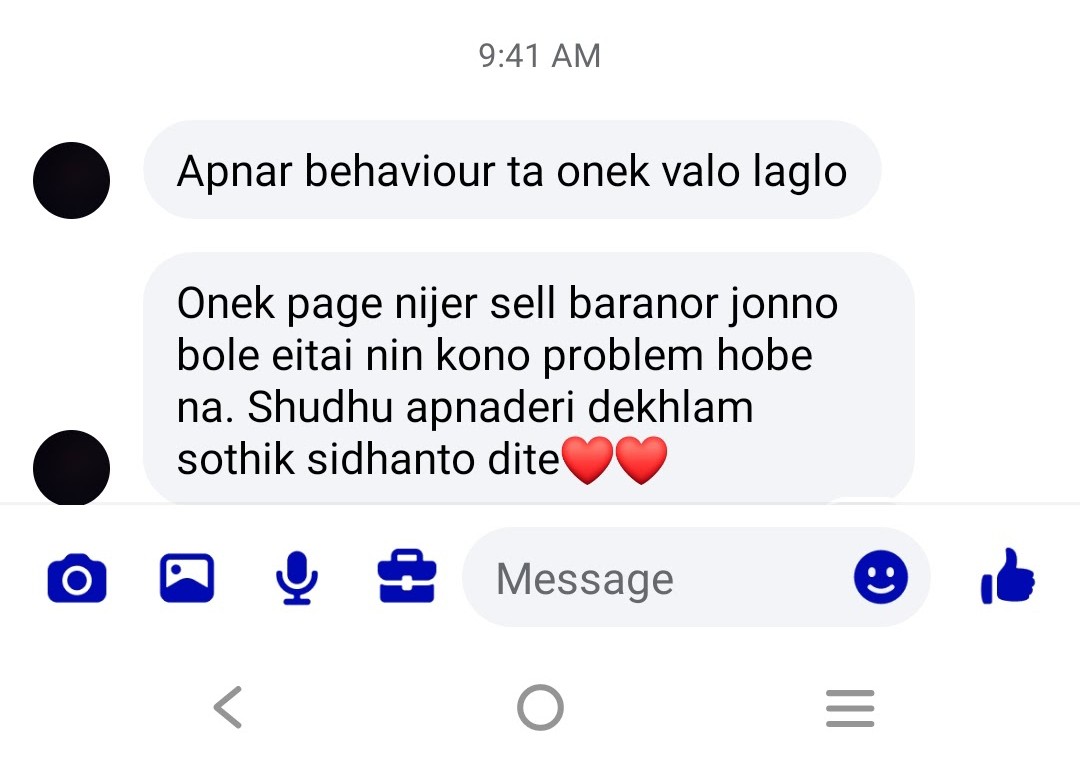Go to the home screen
This screenshot has width=1080, height=764.
tap(540, 708)
